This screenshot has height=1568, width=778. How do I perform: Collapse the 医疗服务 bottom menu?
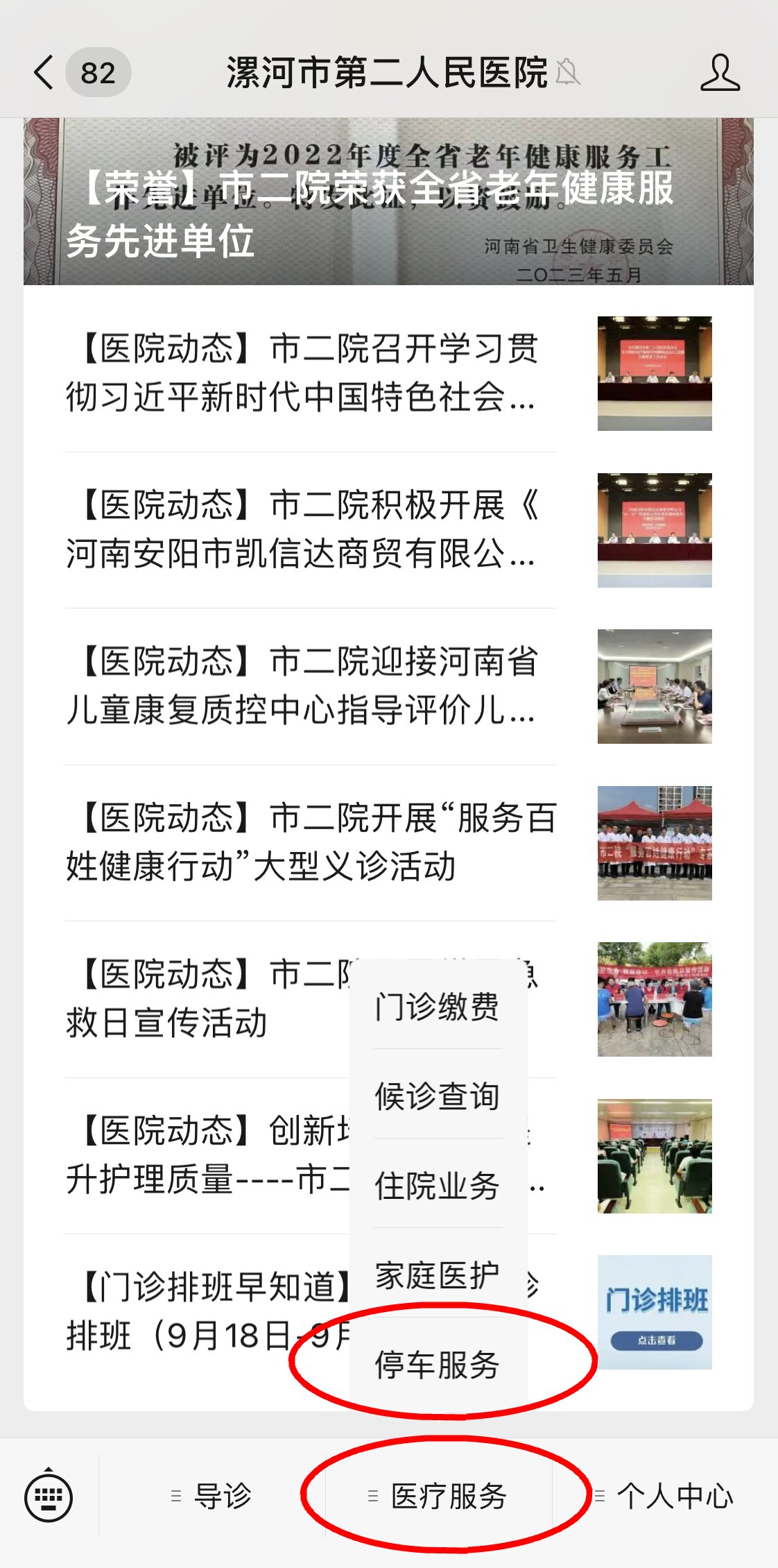439,1496
